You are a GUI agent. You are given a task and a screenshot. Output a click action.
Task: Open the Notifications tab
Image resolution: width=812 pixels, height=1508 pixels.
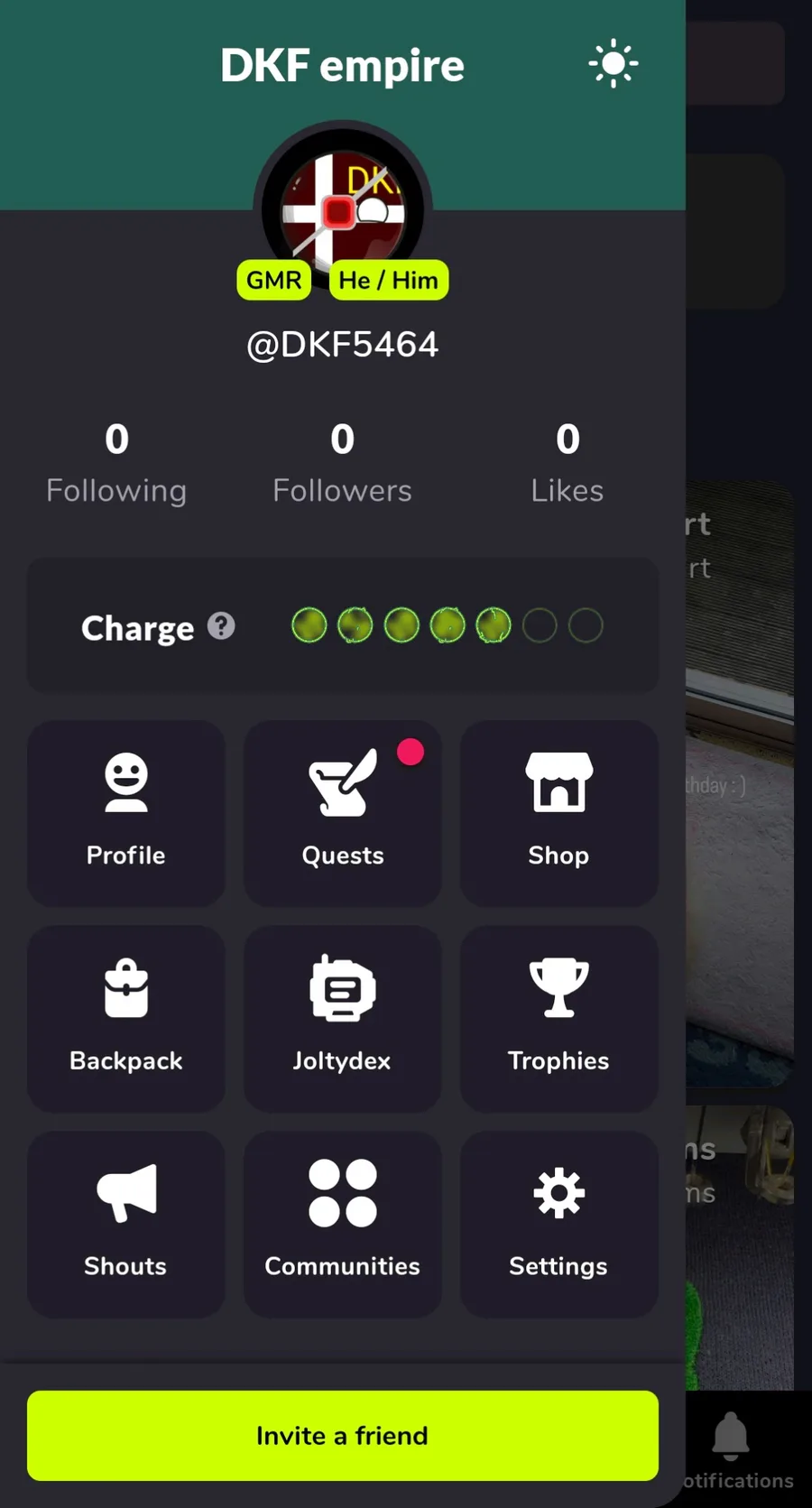click(x=733, y=1448)
